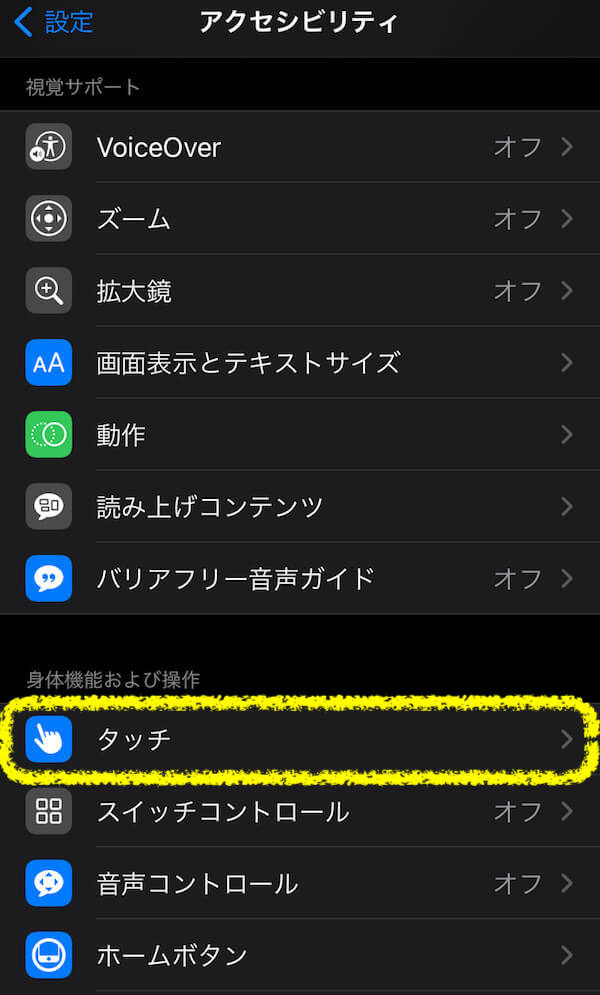Open 画面表示とテキストサイズ
600x995 pixels.
(300, 362)
